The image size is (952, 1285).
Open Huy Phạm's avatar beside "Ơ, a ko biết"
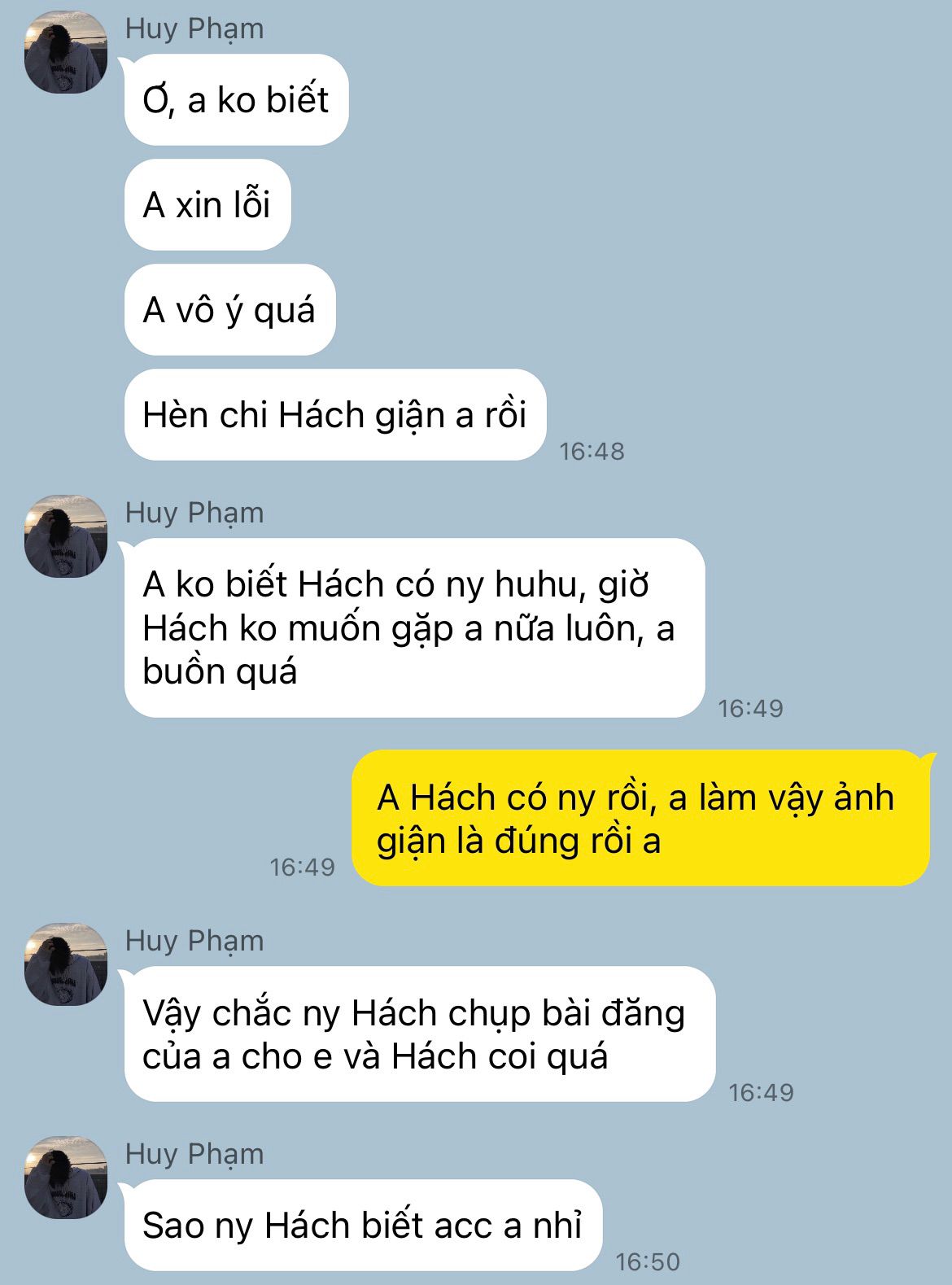click(x=66, y=52)
